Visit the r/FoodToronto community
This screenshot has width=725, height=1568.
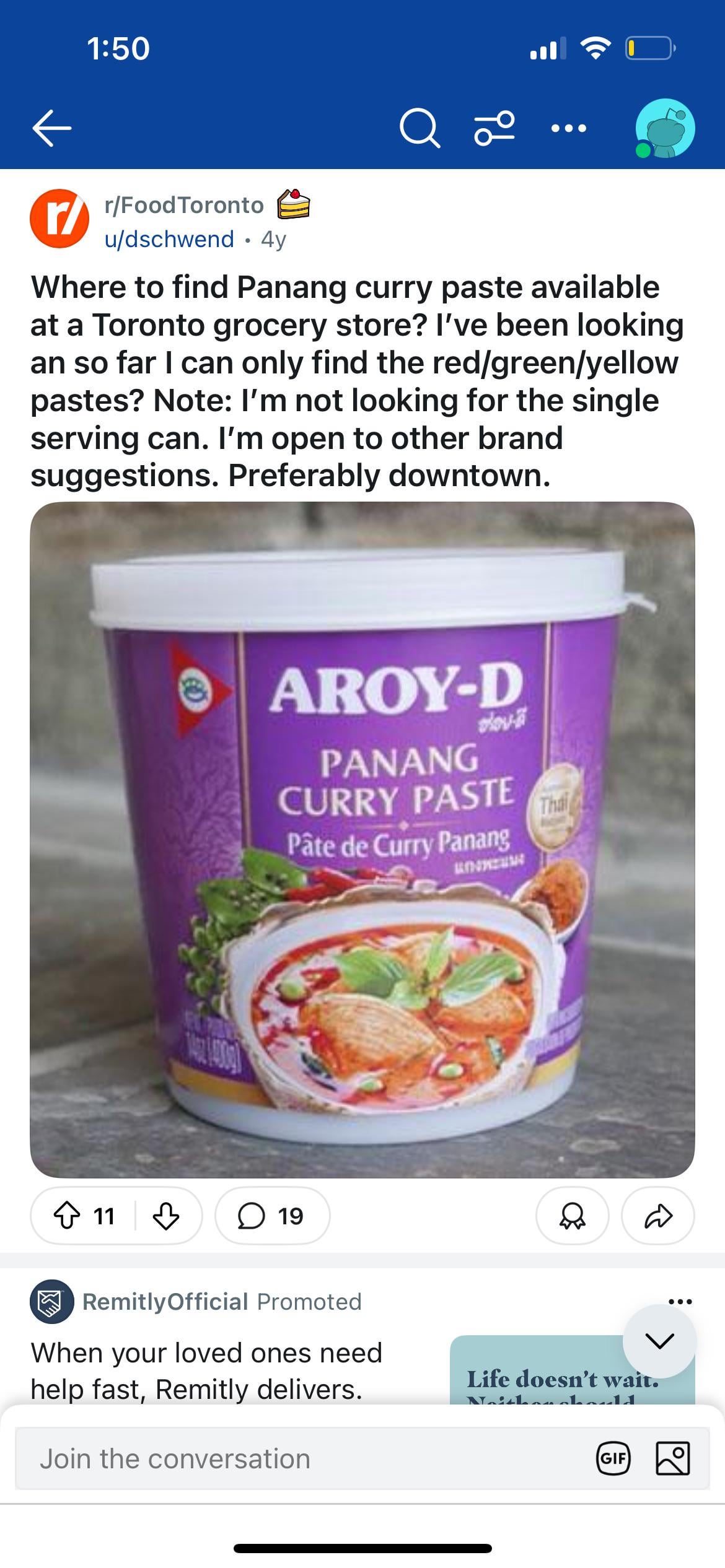click(184, 205)
